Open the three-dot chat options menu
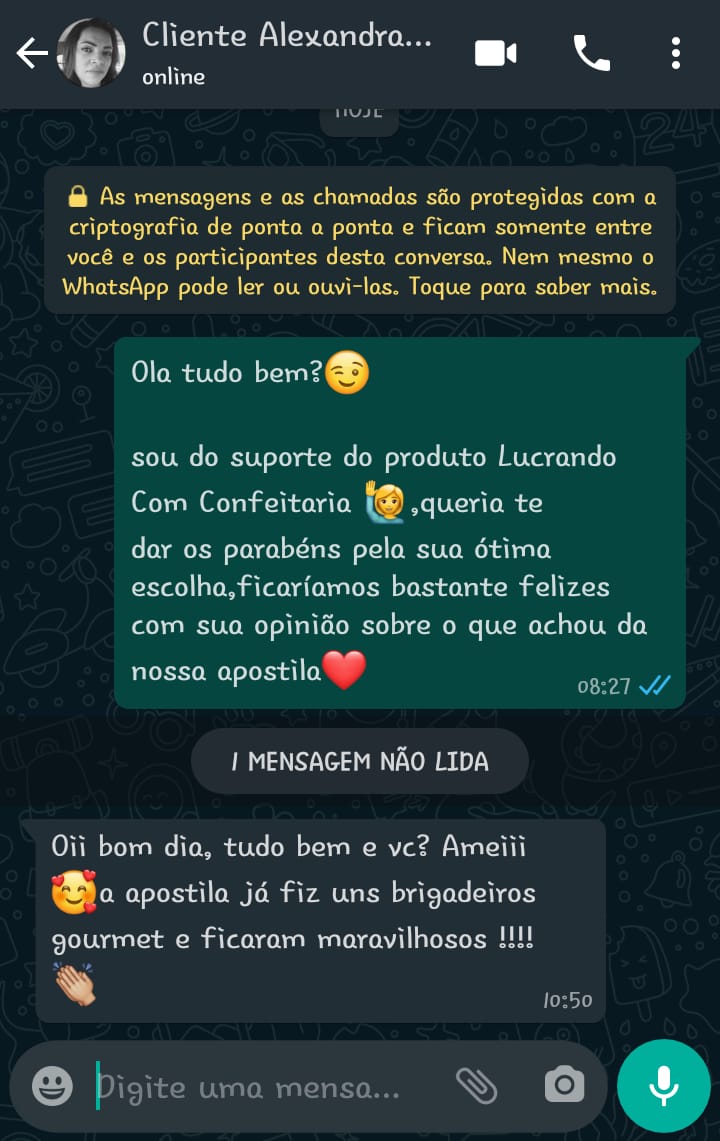 676,54
